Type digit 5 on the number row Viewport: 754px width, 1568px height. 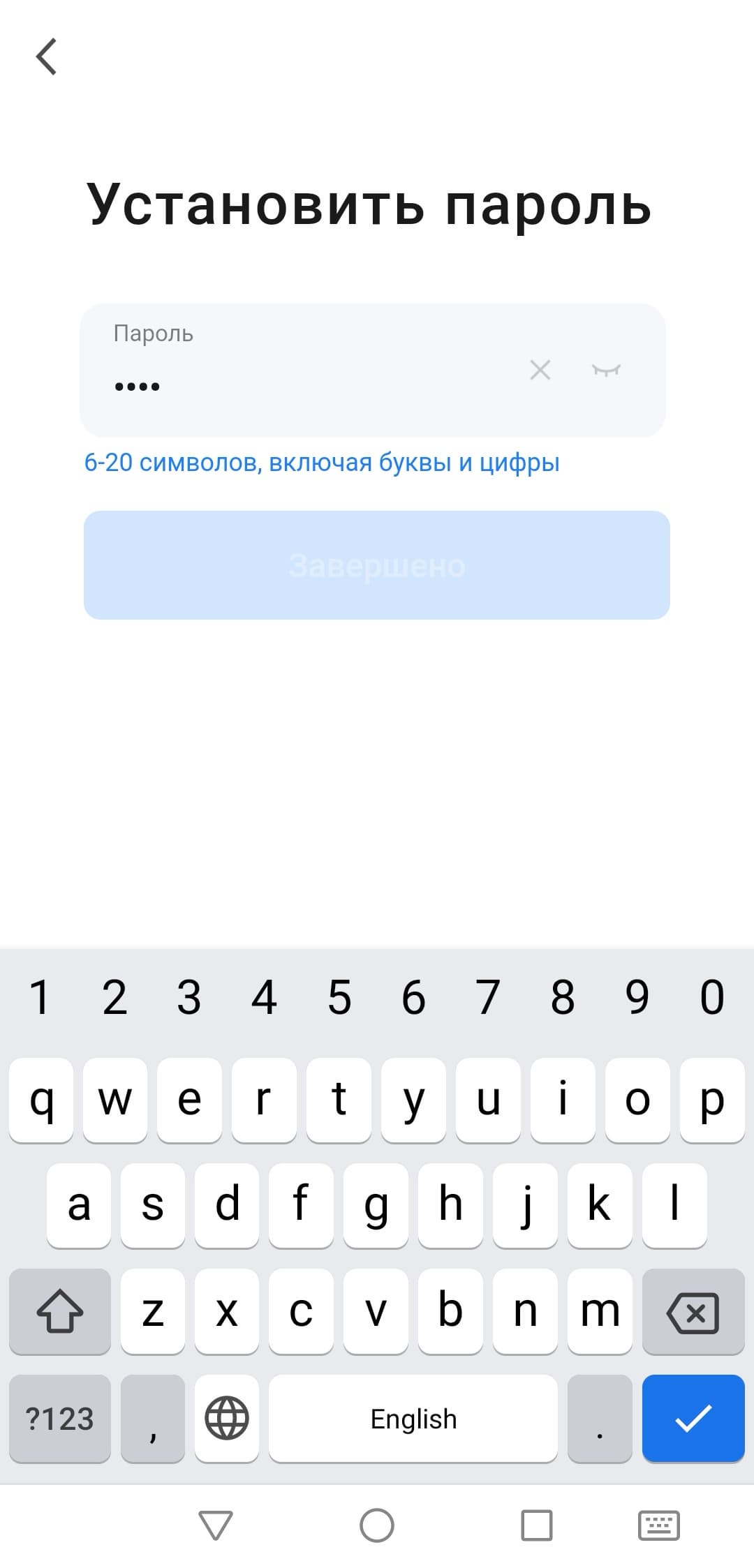pyautogui.click(x=339, y=996)
